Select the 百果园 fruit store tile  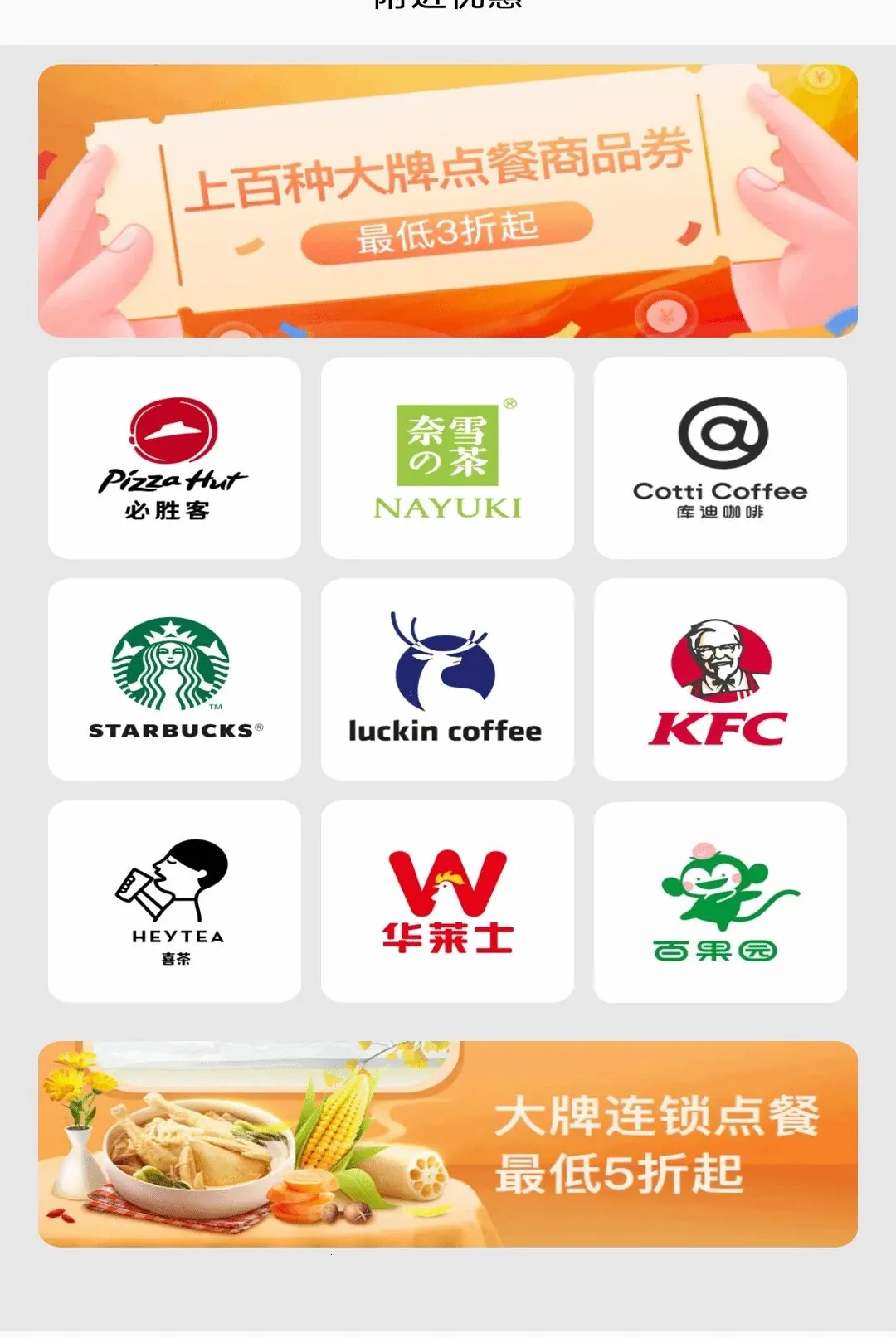[720, 902]
